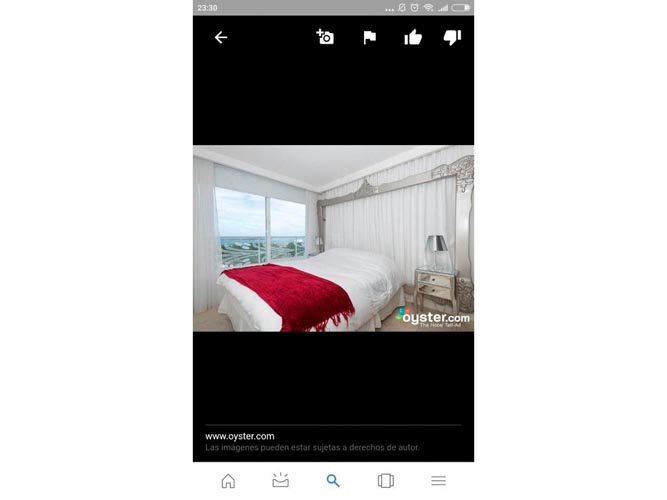Open the www.oyster.com source link
The height and width of the screenshot is (500, 667).
coord(240,436)
